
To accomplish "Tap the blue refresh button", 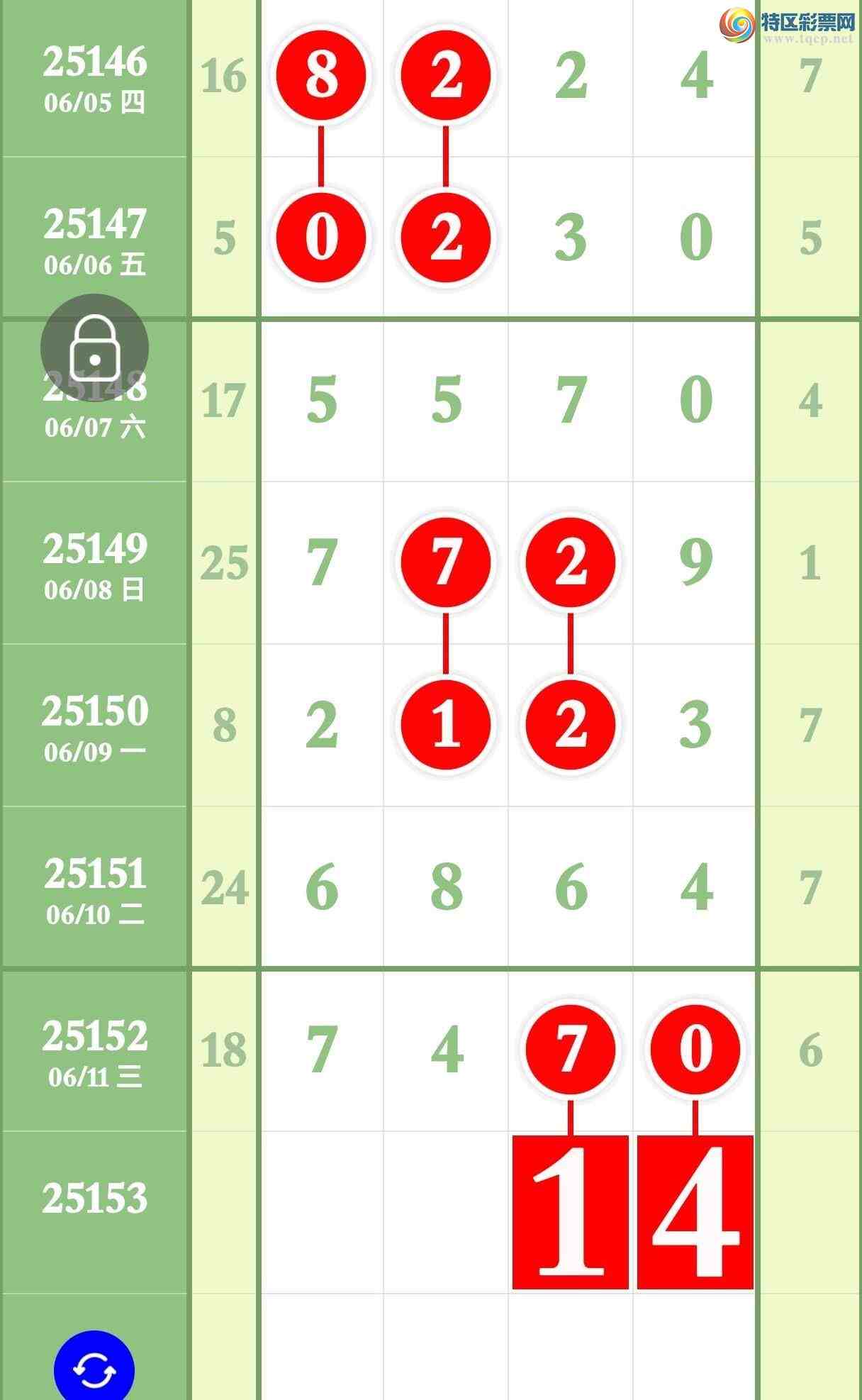I will coord(94,1367).
